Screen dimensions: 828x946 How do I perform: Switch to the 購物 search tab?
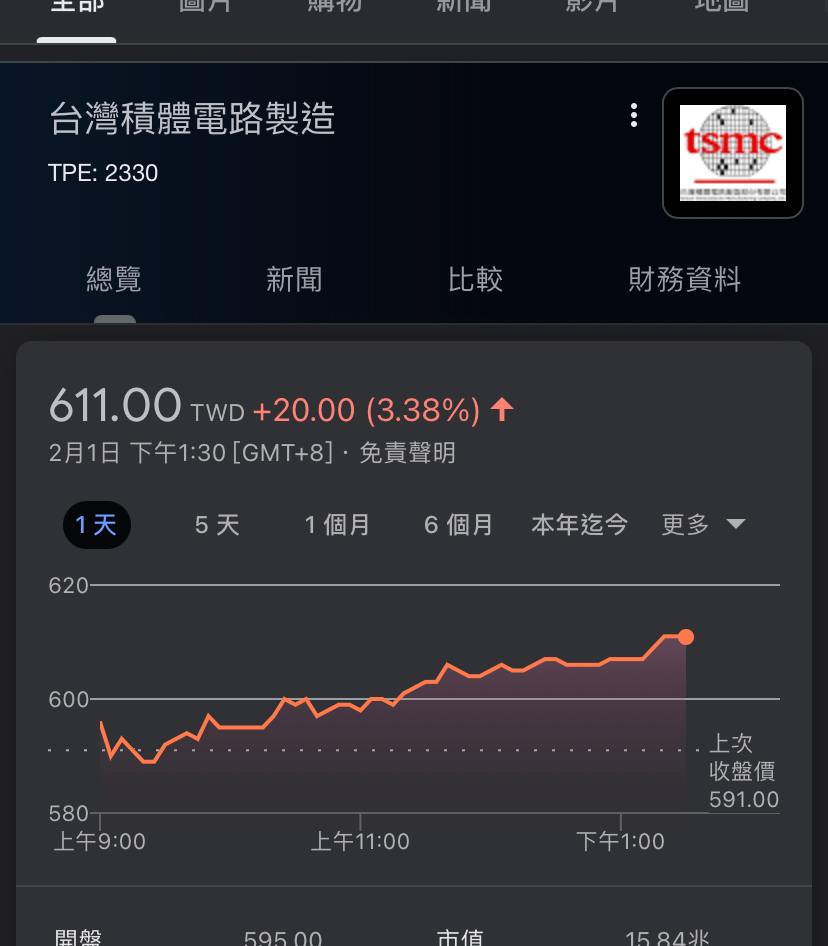334,8
